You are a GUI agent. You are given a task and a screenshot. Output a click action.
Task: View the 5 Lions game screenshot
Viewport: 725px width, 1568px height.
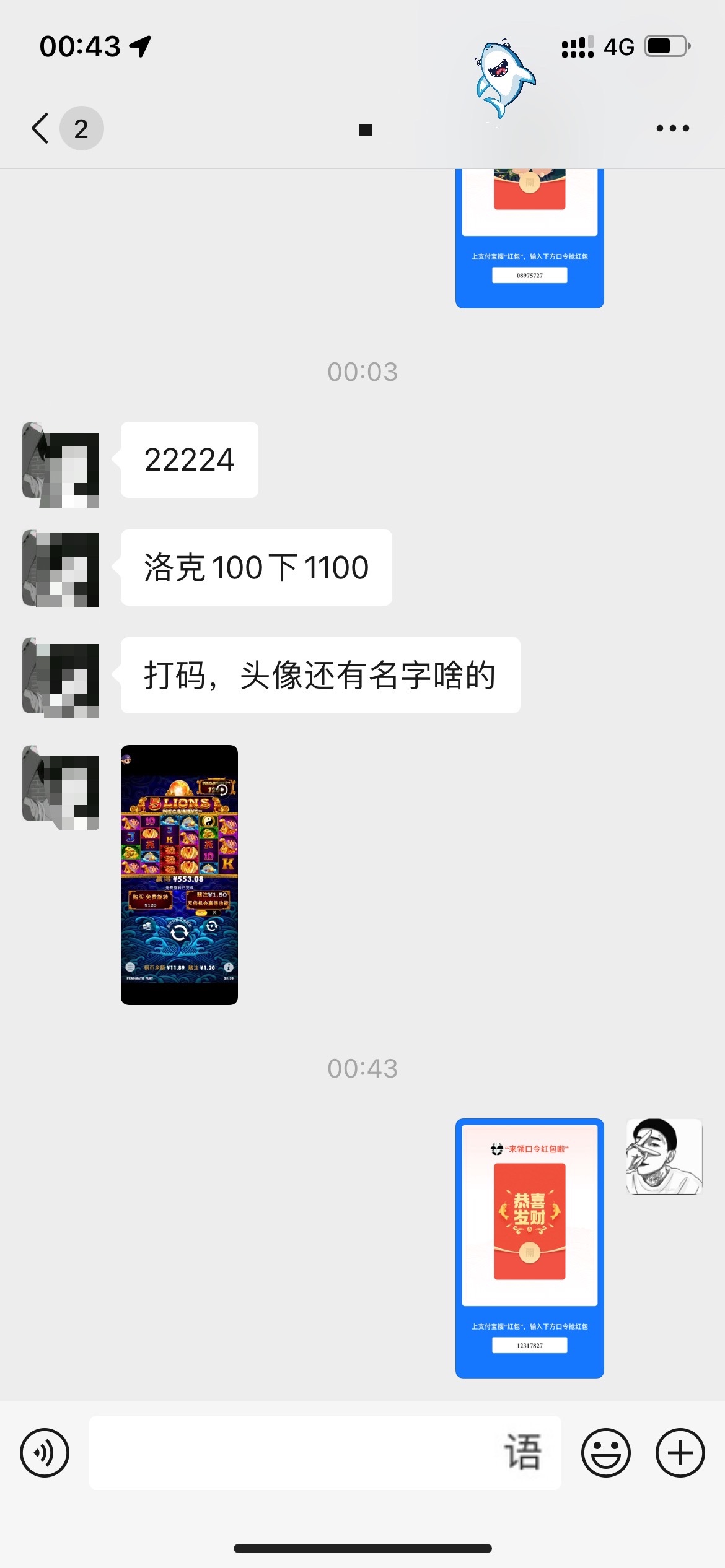(179, 874)
